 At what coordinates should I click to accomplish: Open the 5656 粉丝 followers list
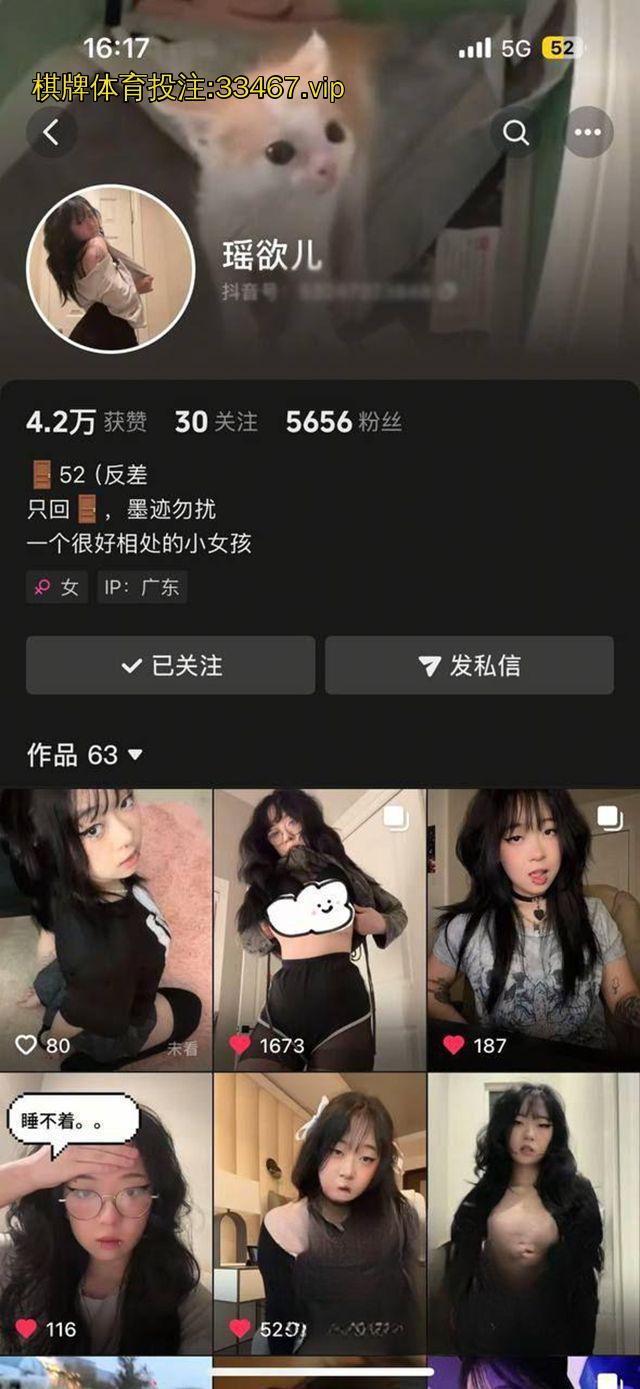coord(343,422)
